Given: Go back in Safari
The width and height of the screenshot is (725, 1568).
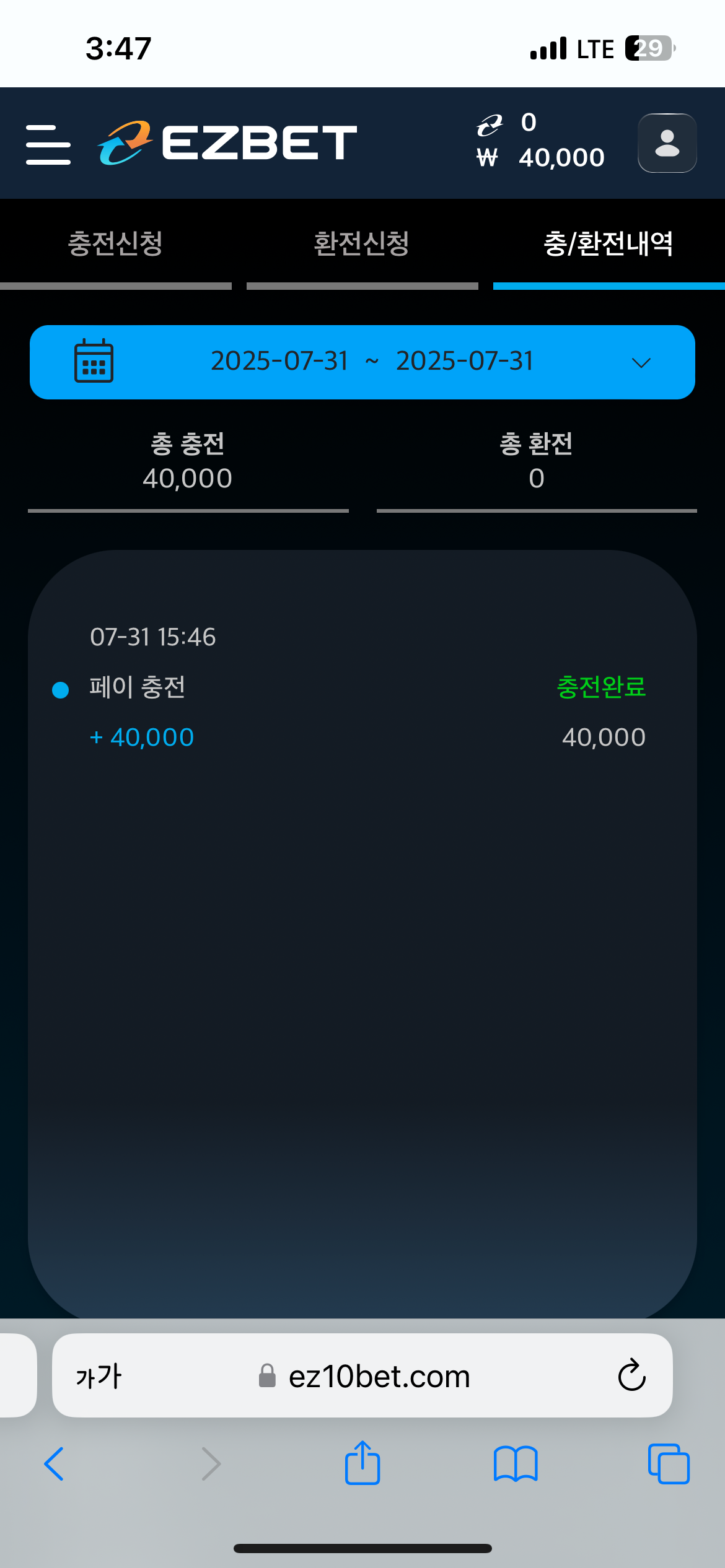Looking at the screenshot, I should point(55,1464).
